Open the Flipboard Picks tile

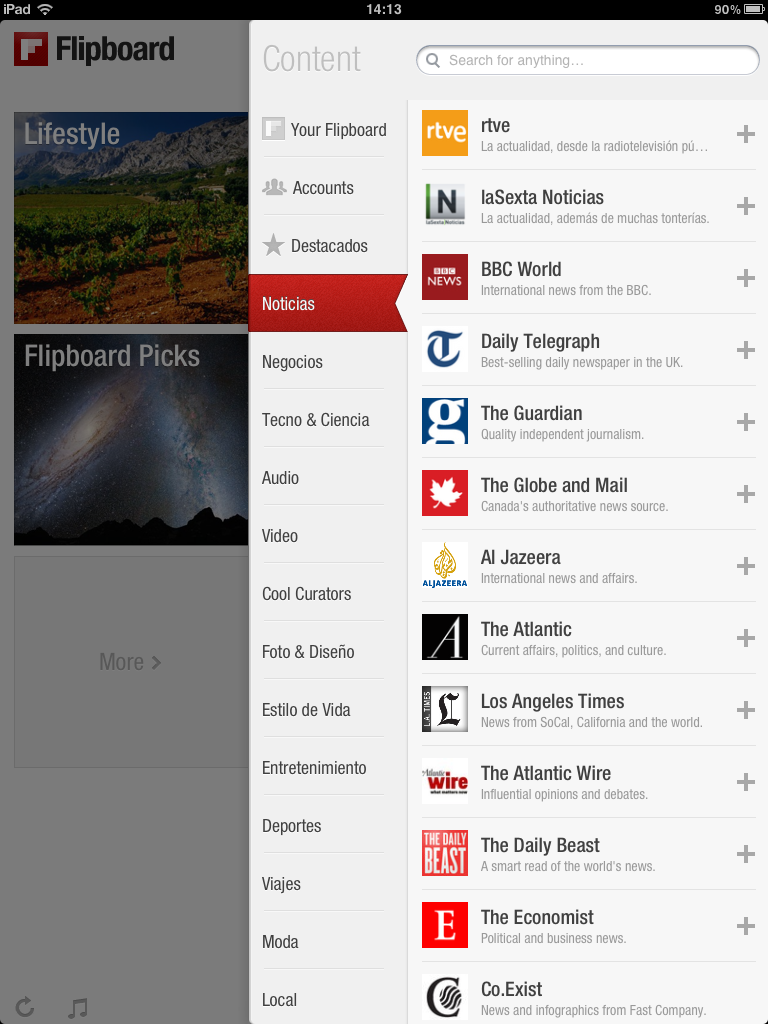pyautogui.click(x=130, y=439)
